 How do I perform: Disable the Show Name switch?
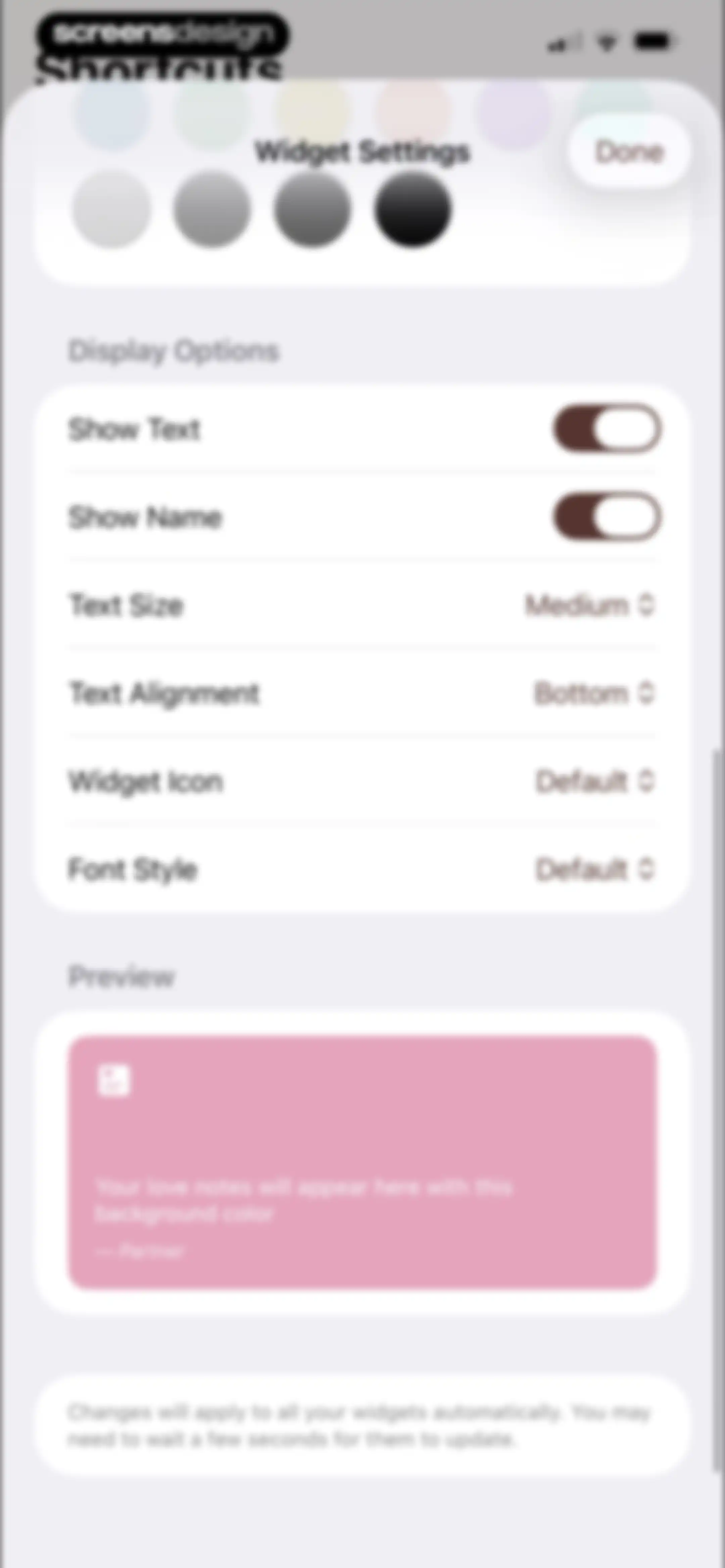coord(607,517)
